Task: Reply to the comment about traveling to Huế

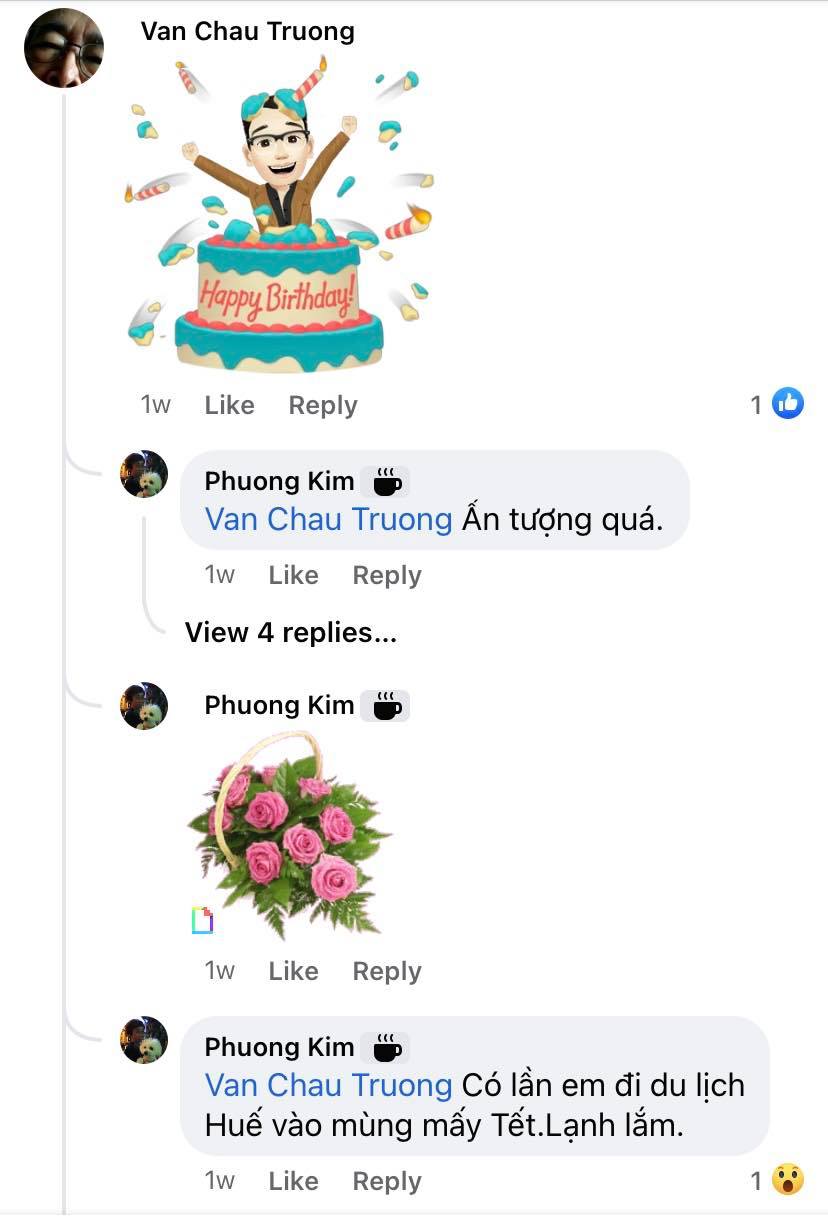Action: click(386, 1181)
